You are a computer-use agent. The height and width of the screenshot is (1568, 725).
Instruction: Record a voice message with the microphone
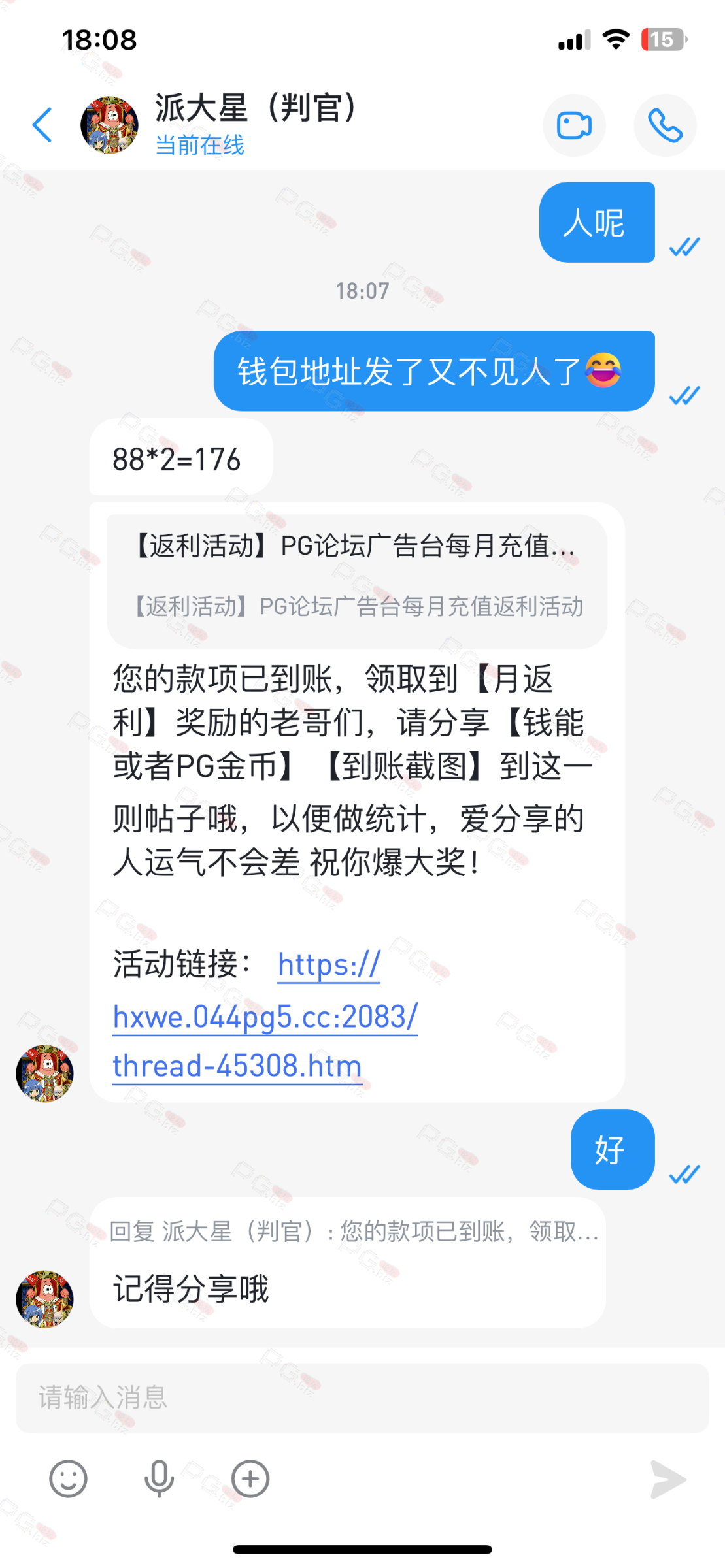point(159,1478)
